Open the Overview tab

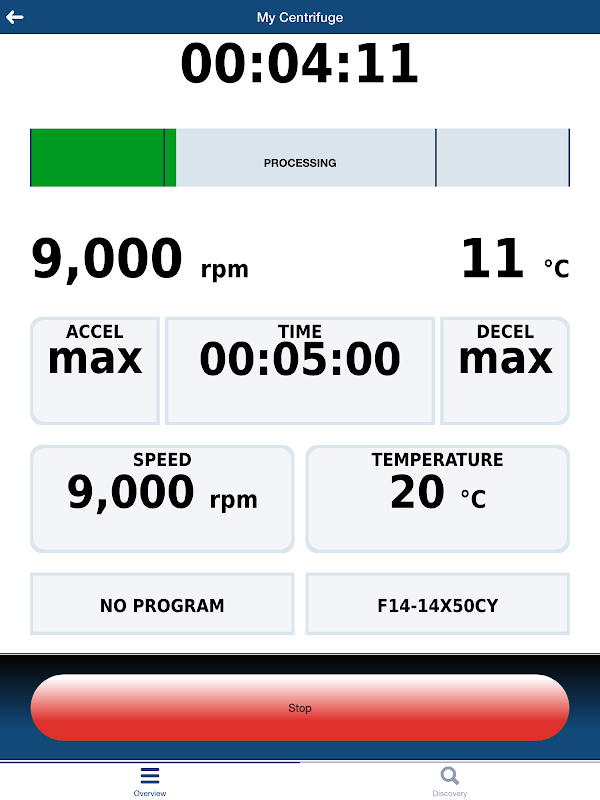(150, 781)
